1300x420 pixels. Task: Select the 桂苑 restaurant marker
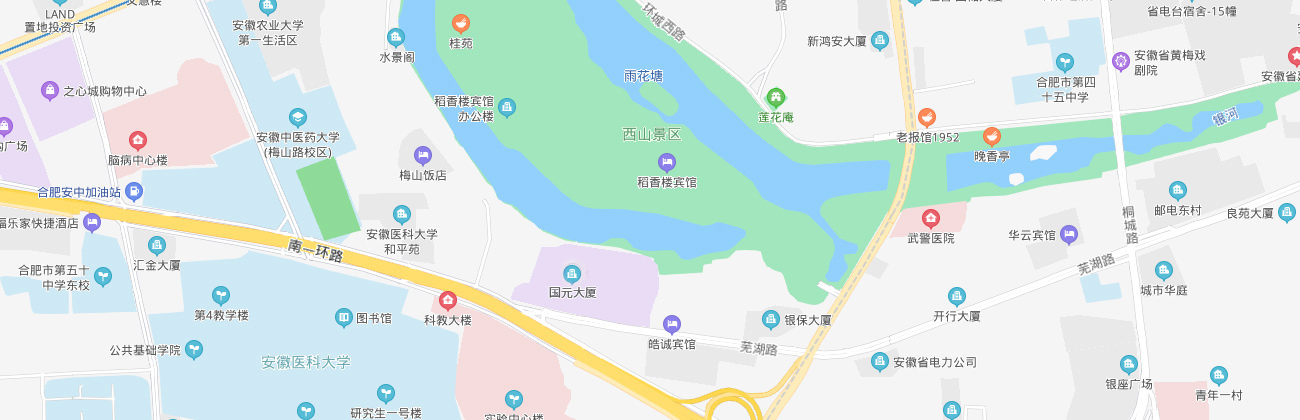[461, 23]
